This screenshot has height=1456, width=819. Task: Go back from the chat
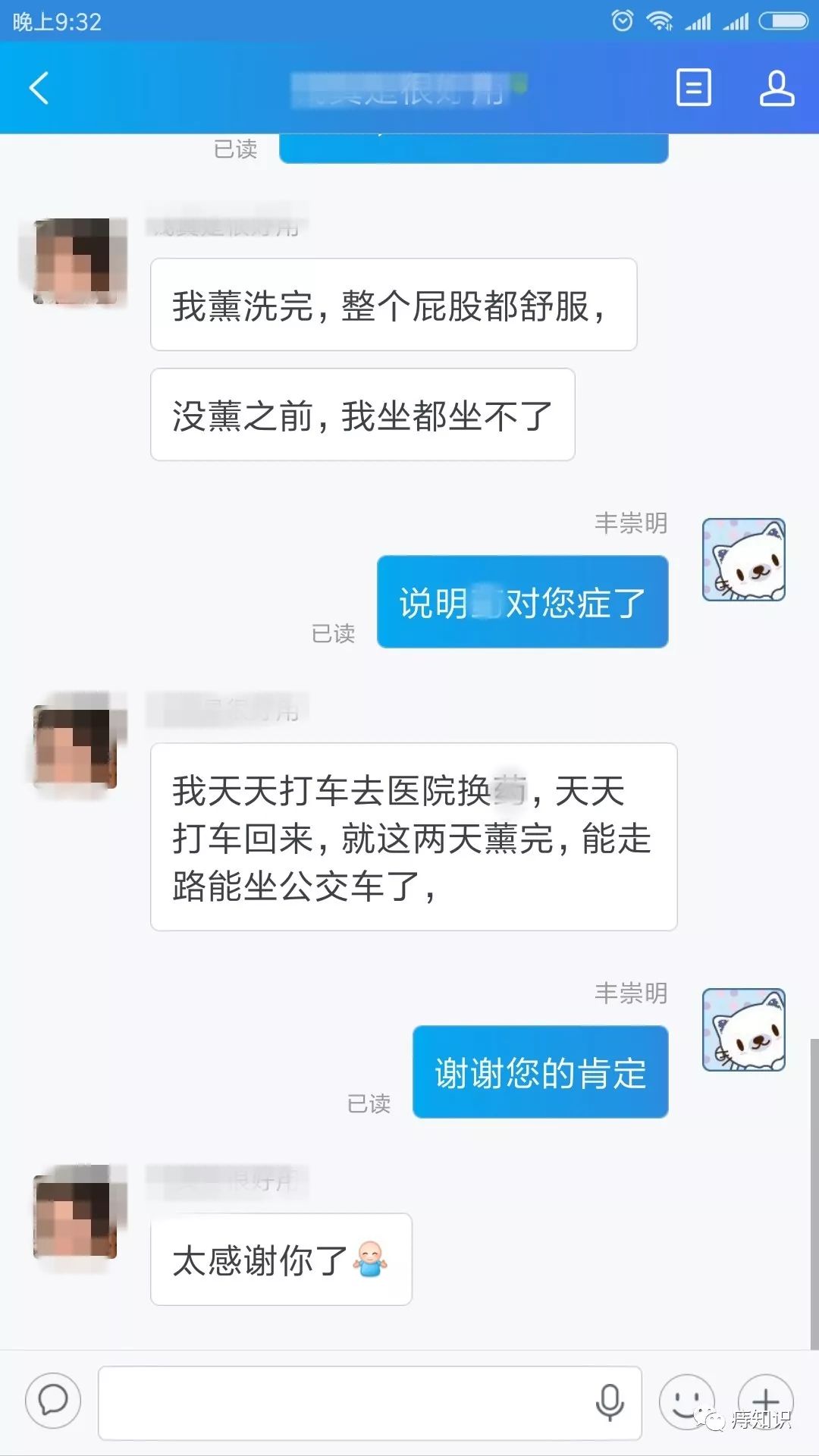pos(39,88)
